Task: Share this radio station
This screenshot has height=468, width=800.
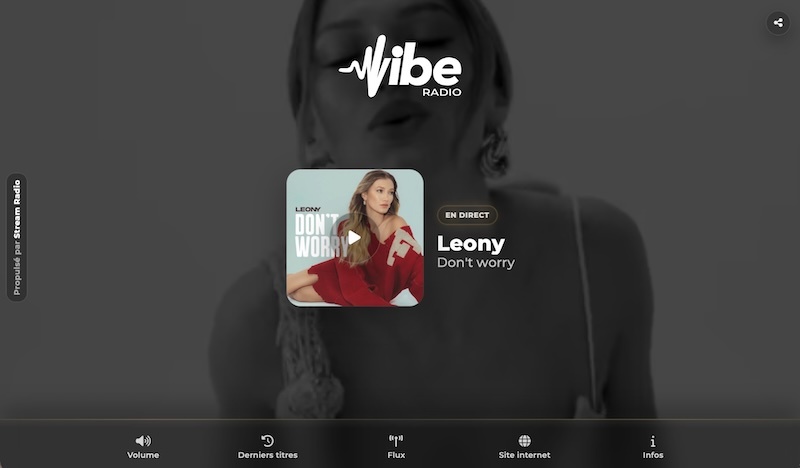Action: coord(778,22)
